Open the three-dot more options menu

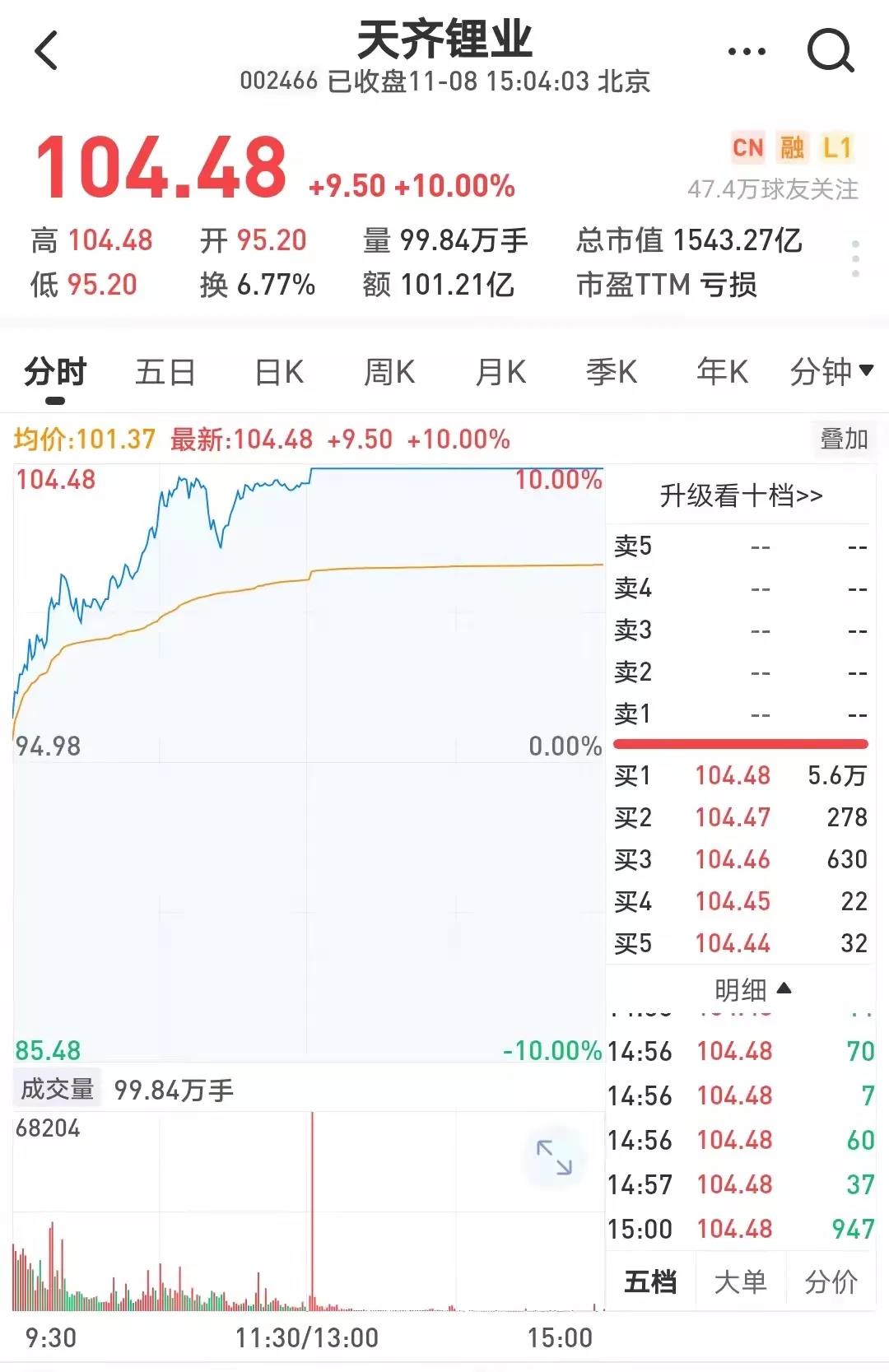[747, 51]
